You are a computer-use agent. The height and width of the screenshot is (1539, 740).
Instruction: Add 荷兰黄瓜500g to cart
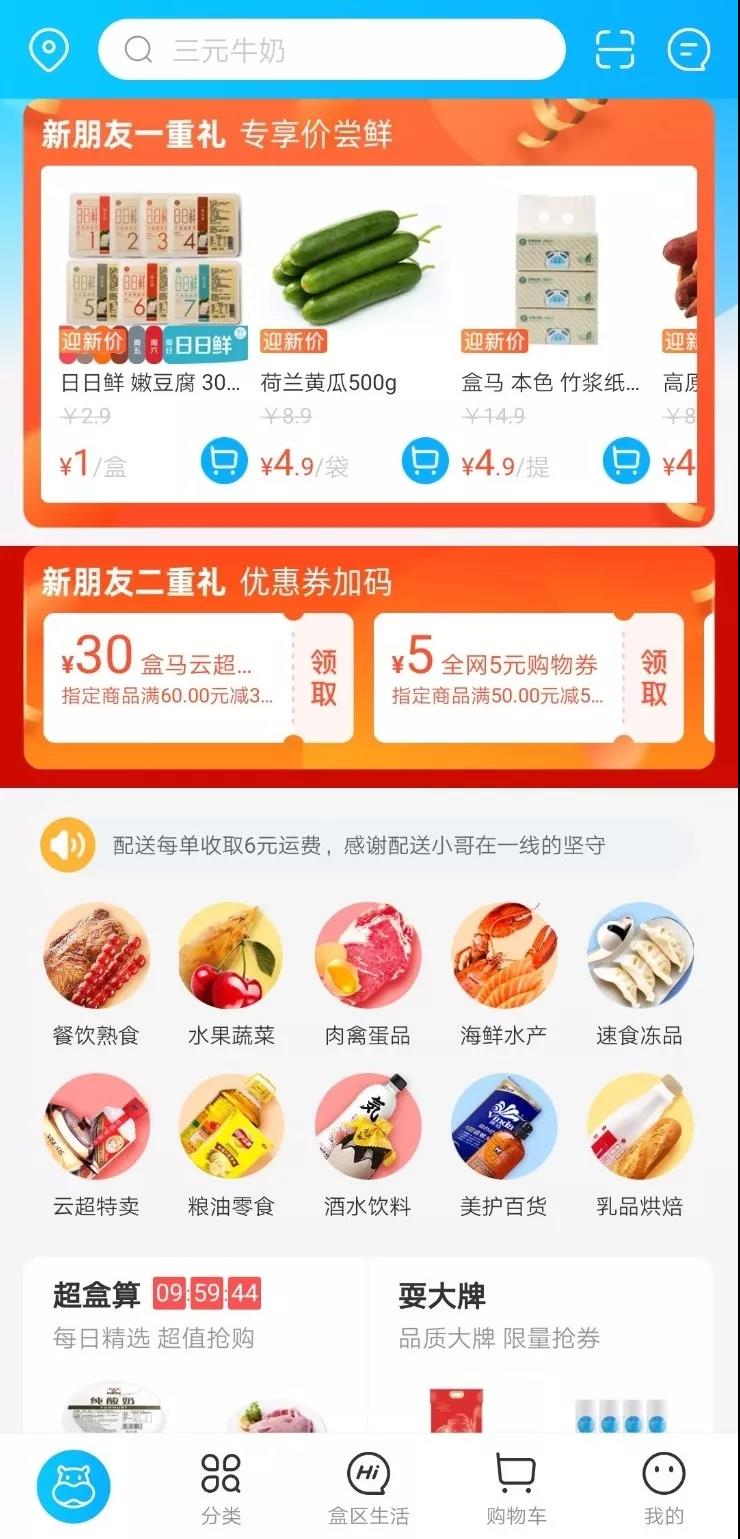click(425, 461)
